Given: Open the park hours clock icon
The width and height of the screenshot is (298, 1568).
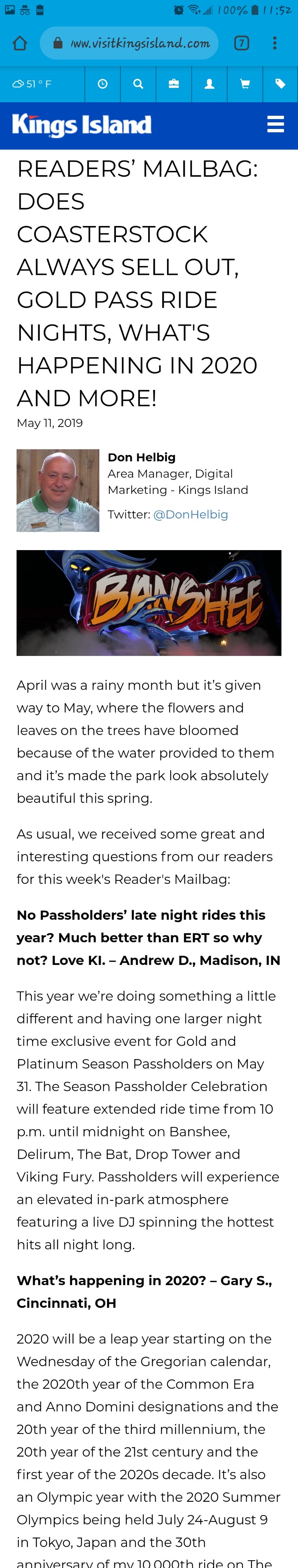Looking at the screenshot, I should (102, 84).
